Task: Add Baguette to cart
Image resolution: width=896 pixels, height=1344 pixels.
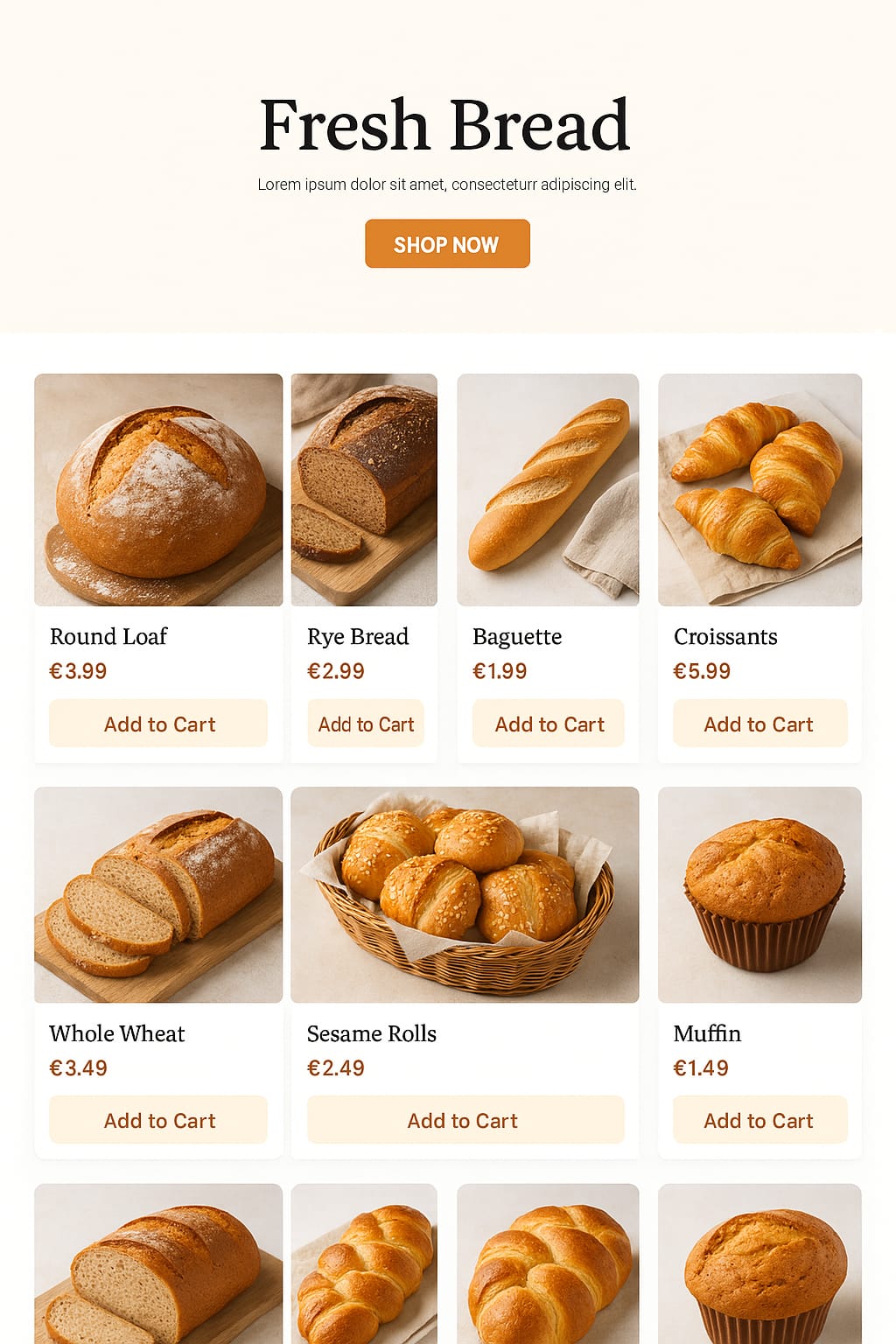Action: (549, 724)
